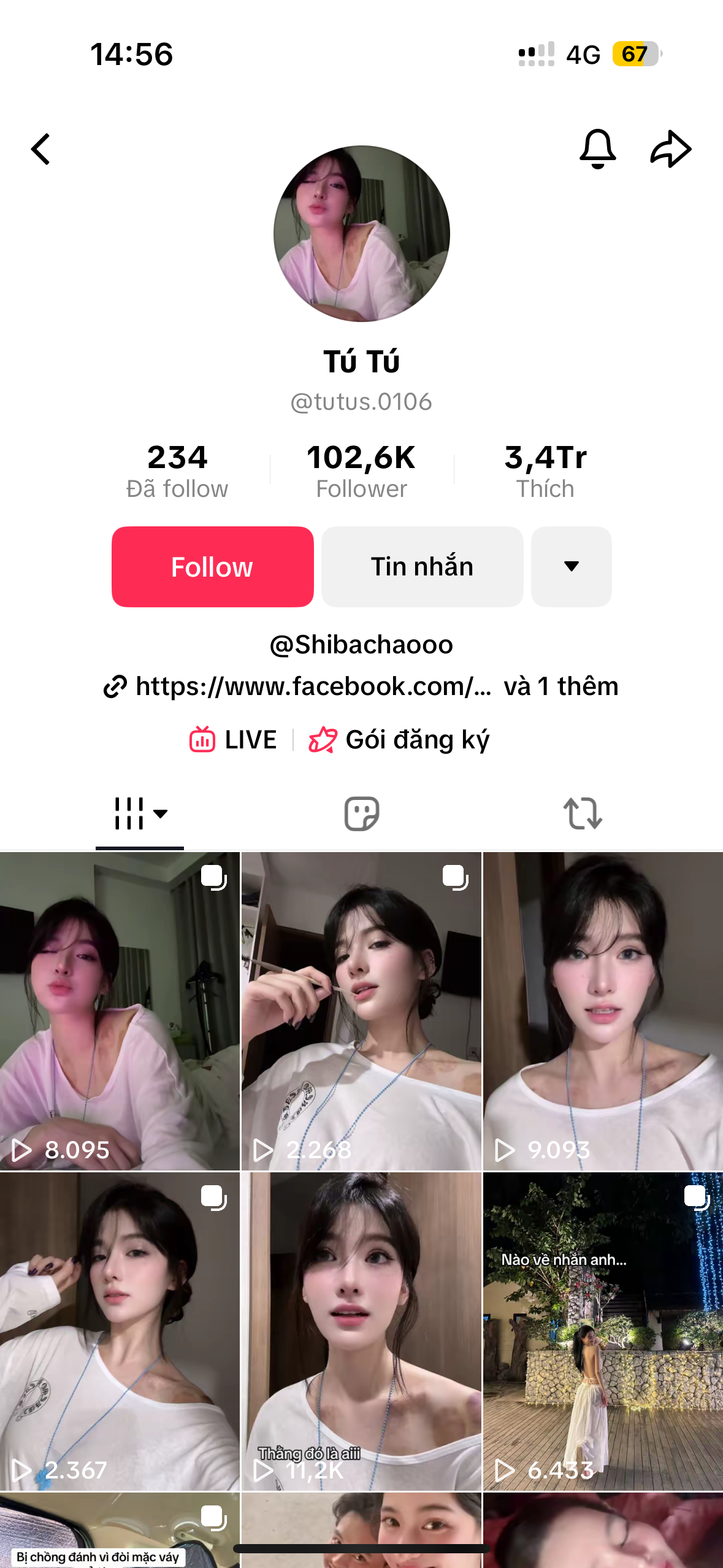Viewport: 723px width, 1568px height.
Task: Open the facebook.com link in bio
Action: pyautogui.click(x=313, y=686)
